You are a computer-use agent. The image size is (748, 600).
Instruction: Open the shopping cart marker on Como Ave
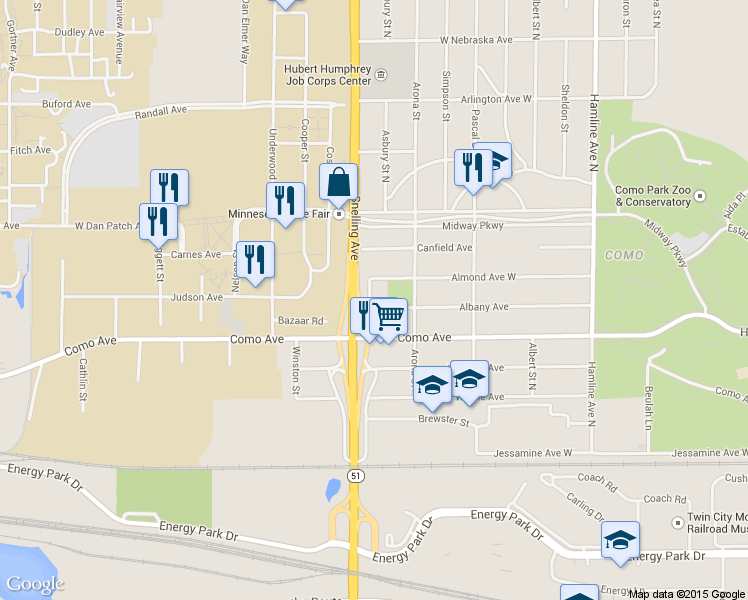point(389,317)
